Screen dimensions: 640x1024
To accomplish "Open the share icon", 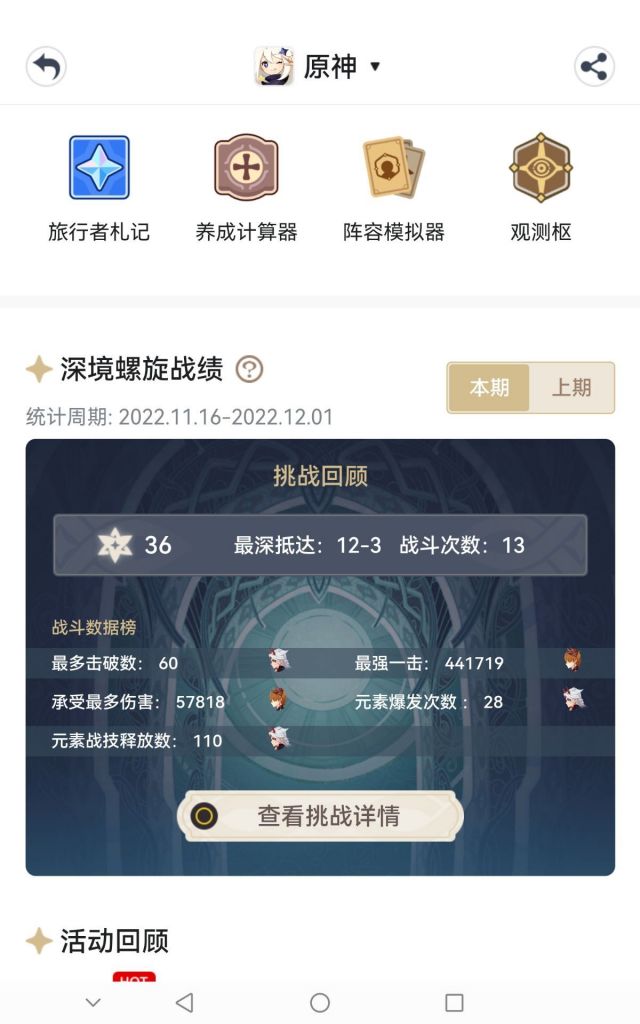I will point(594,67).
